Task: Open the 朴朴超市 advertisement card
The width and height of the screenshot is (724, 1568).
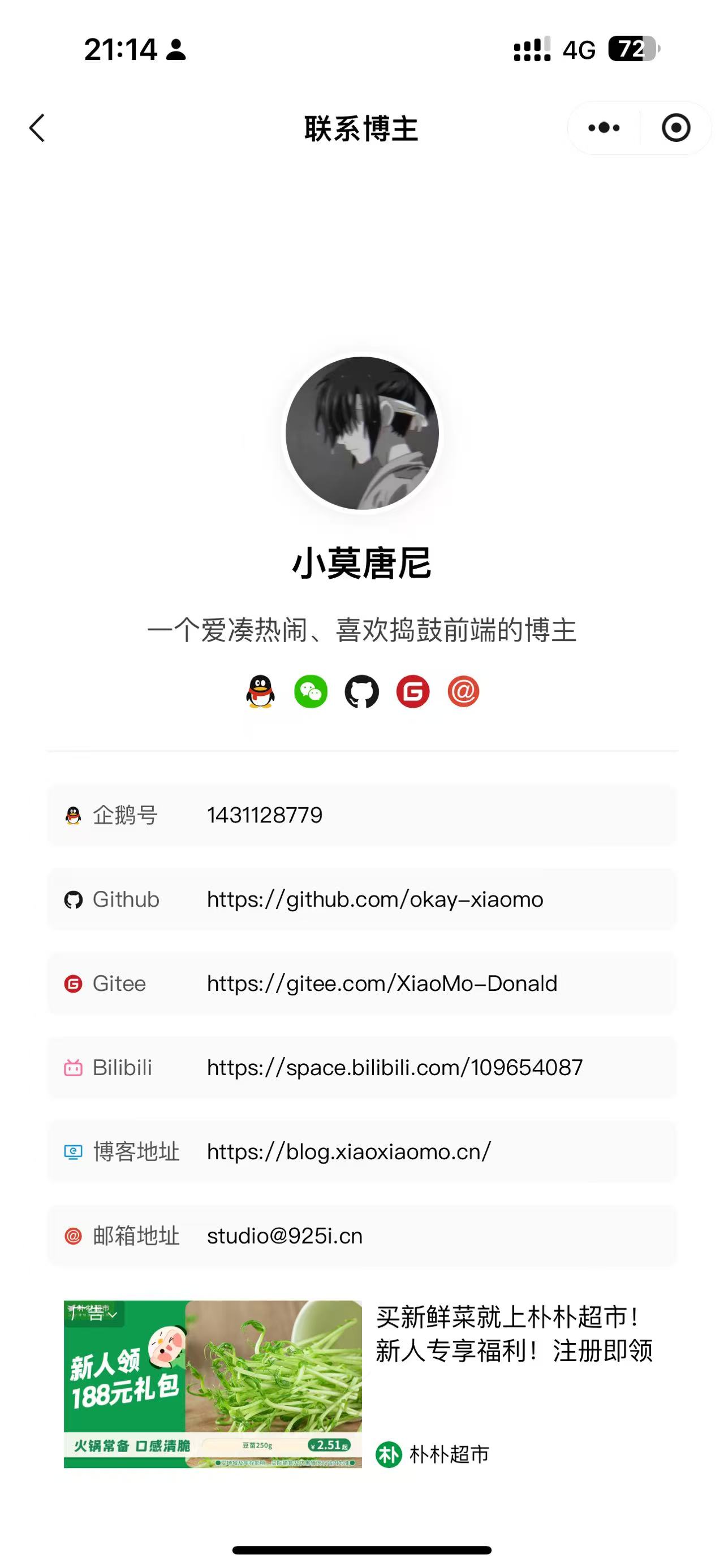Action: click(361, 1384)
